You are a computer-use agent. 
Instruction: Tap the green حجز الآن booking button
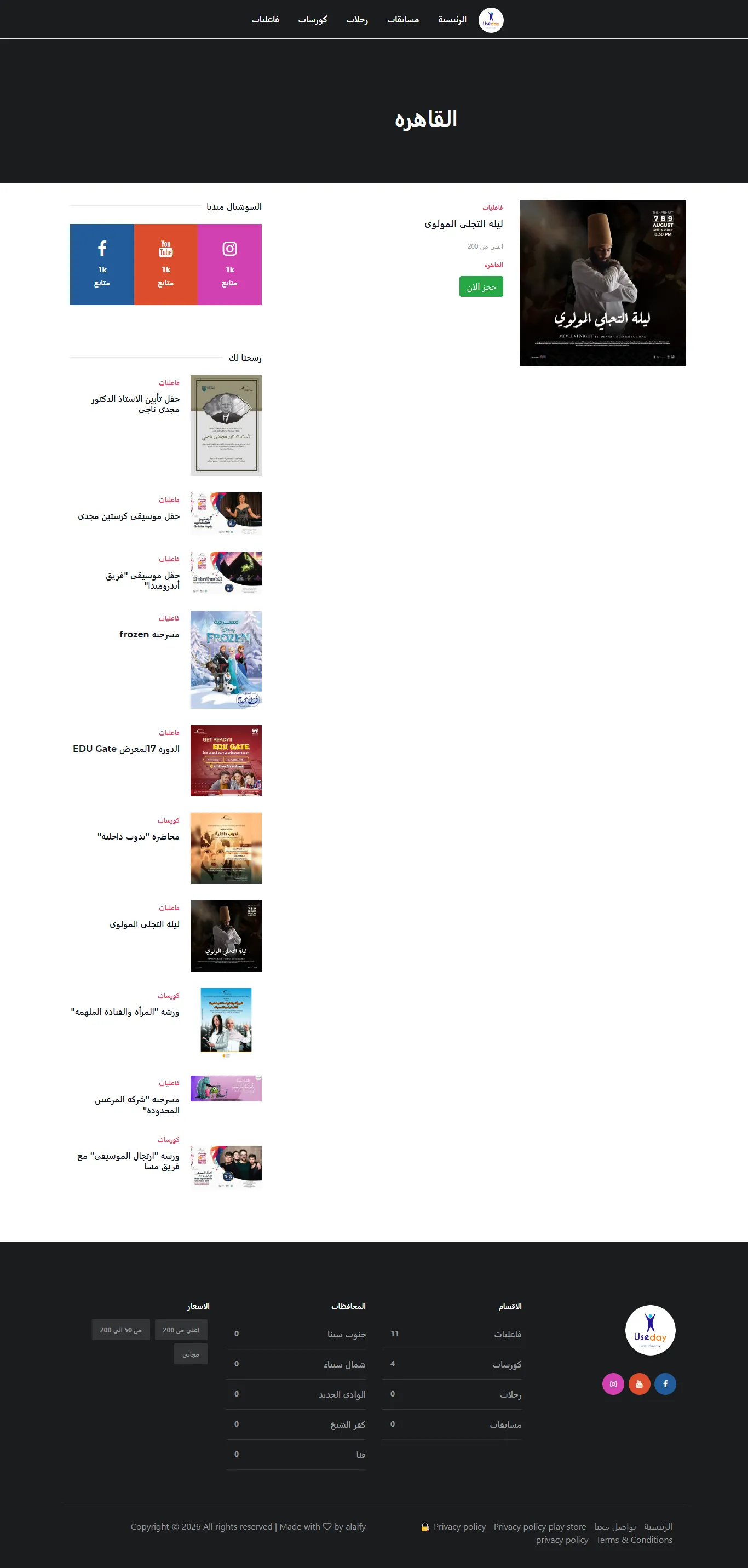coord(481,286)
